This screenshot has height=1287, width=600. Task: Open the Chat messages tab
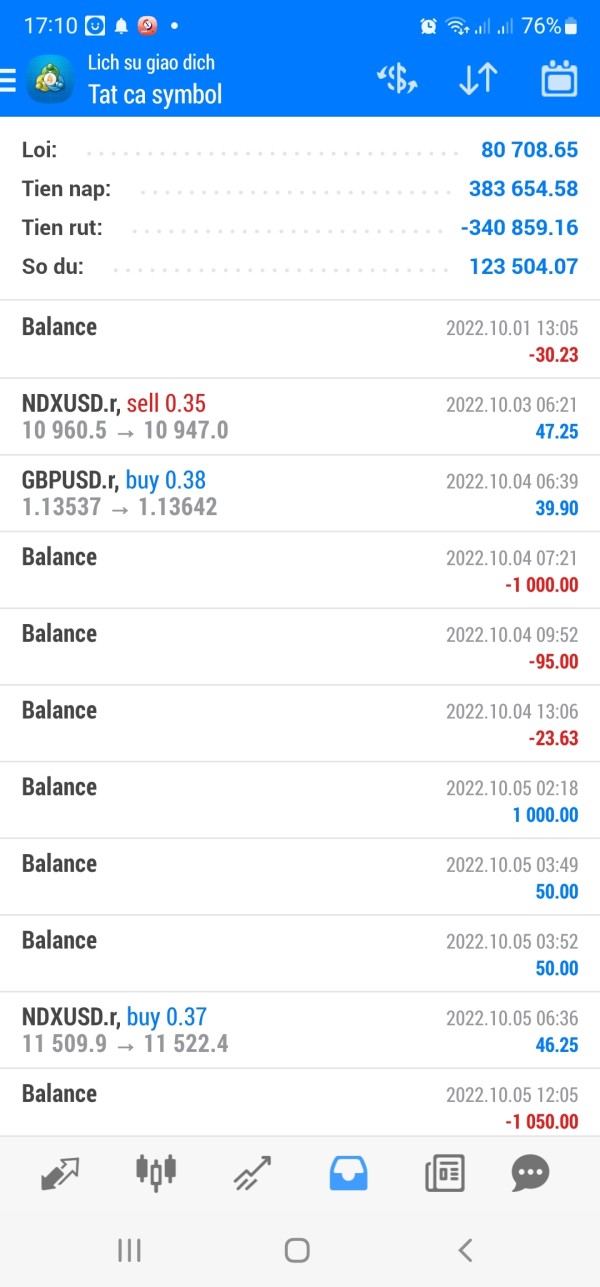pos(530,1172)
